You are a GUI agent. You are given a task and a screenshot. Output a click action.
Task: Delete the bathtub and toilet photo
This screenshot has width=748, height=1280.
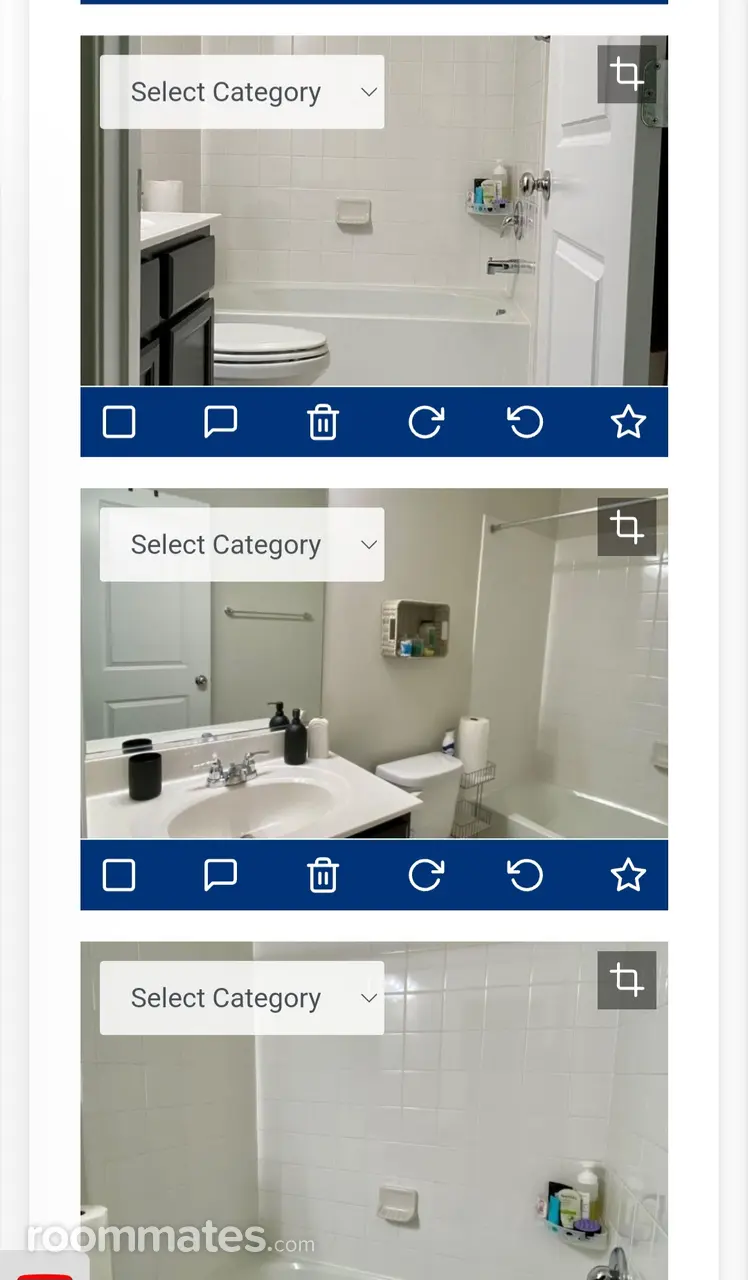click(x=322, y=423)
